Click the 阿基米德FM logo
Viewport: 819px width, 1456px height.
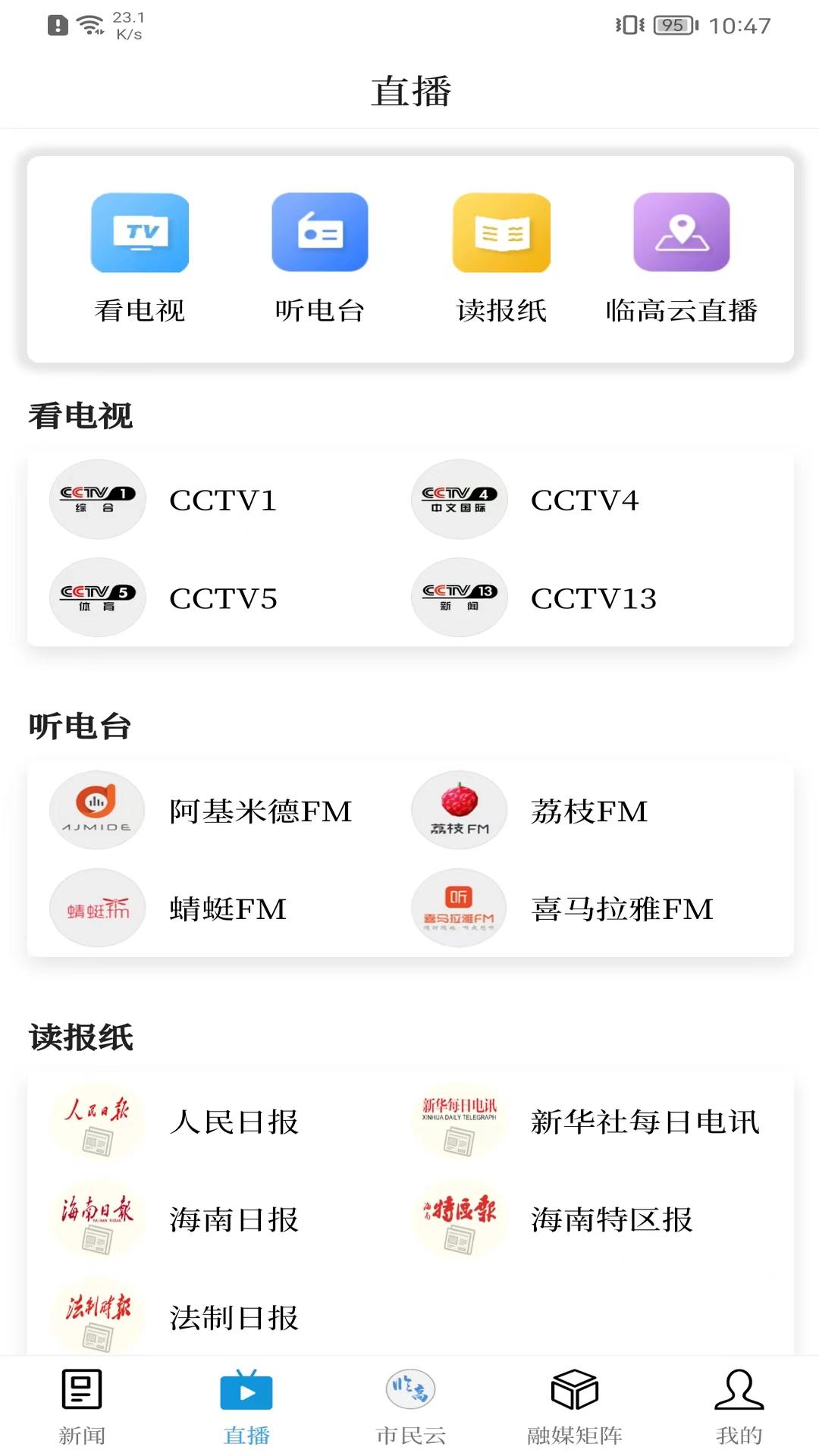click(97, 810)
